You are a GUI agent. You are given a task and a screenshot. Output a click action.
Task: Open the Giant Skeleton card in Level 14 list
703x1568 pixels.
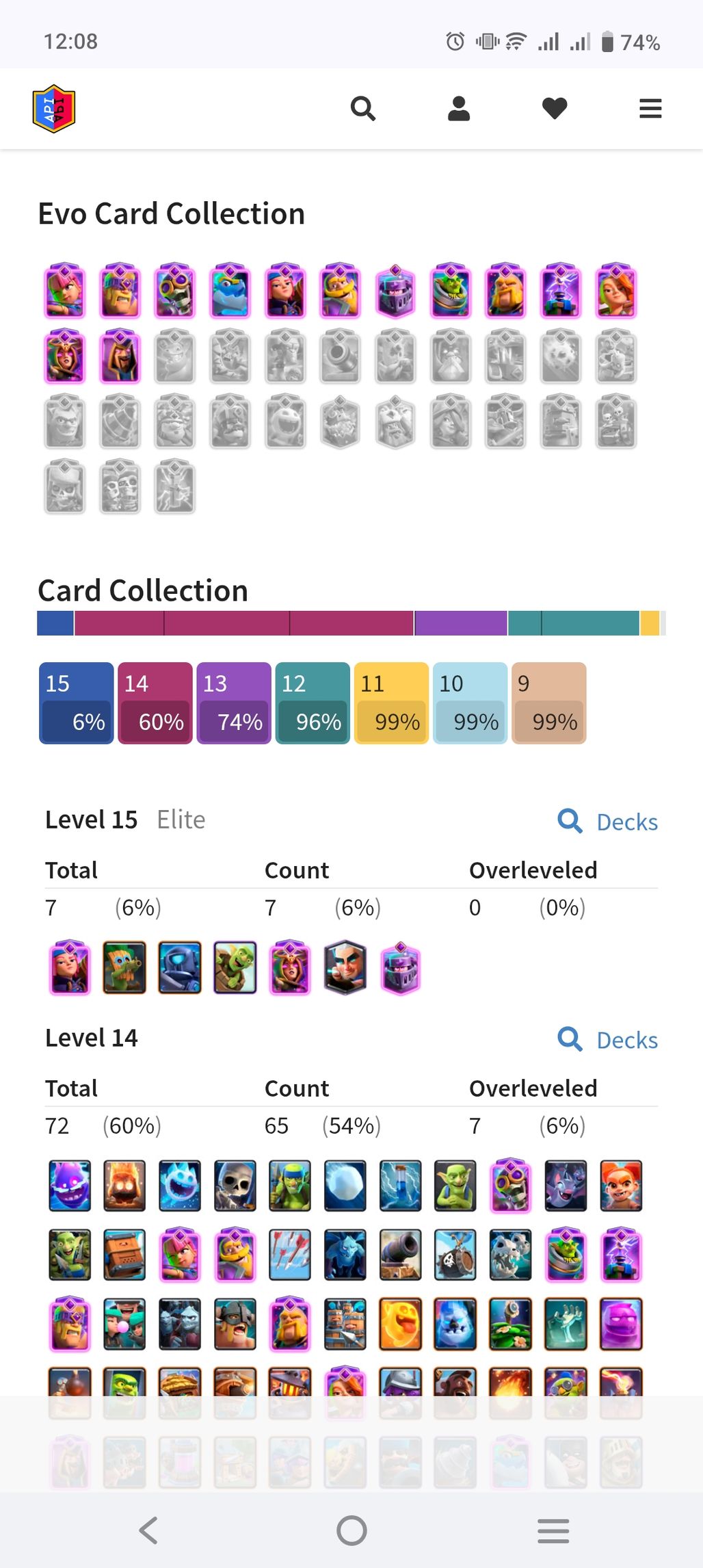[235, 1185]
